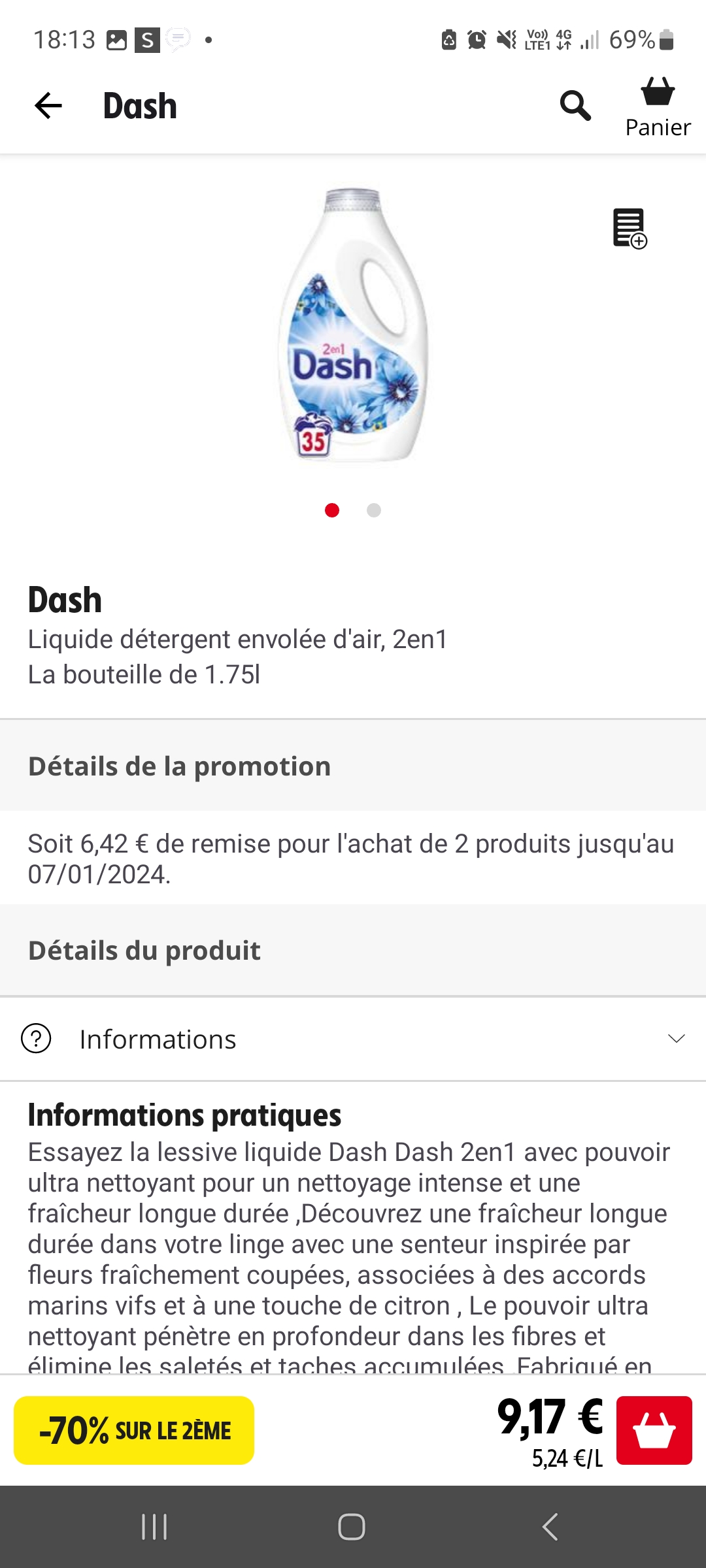Add Dash detergent to the basket

coord(654,1430)
